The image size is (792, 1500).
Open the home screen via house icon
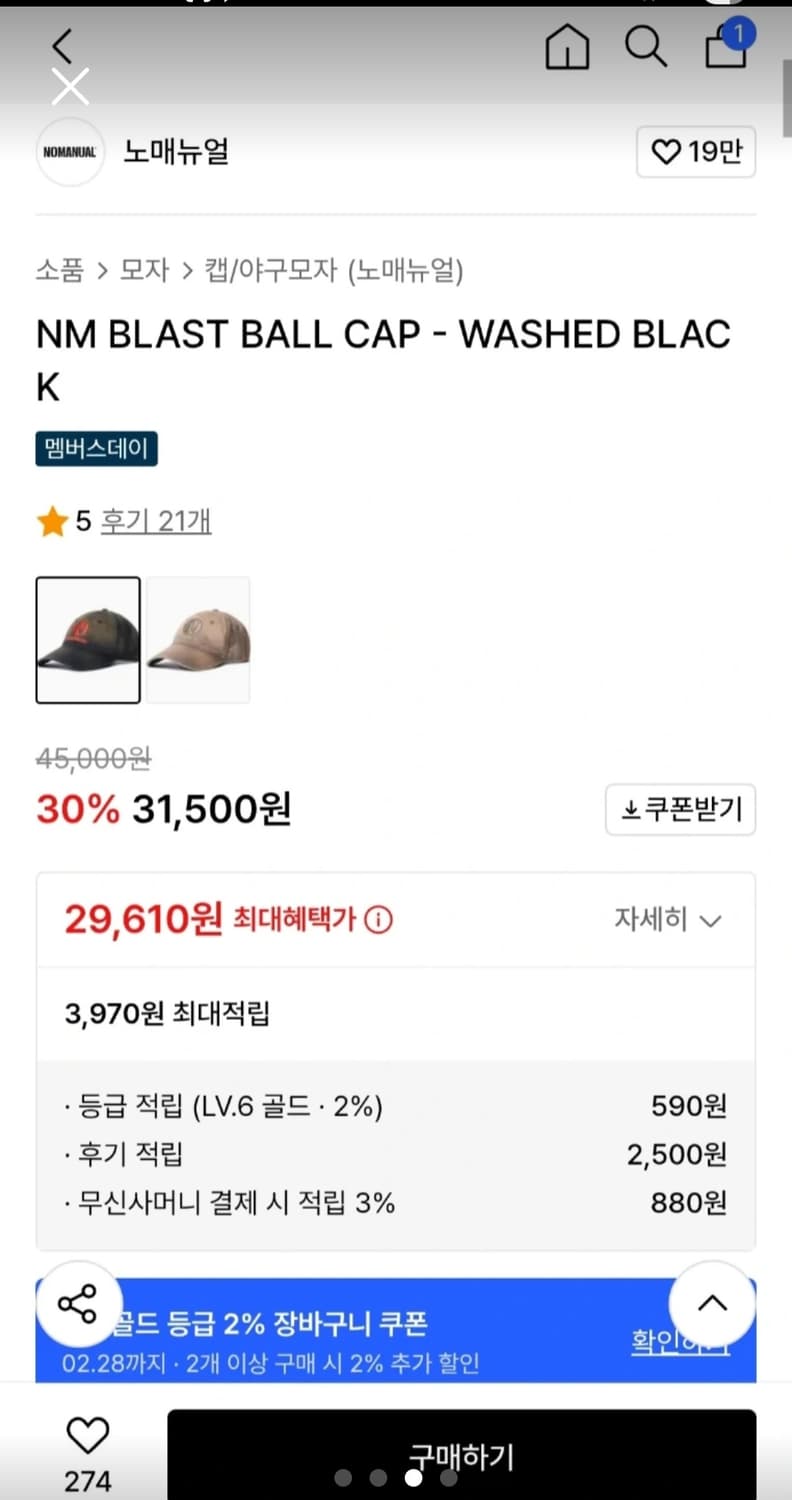[x=567, y=46]
